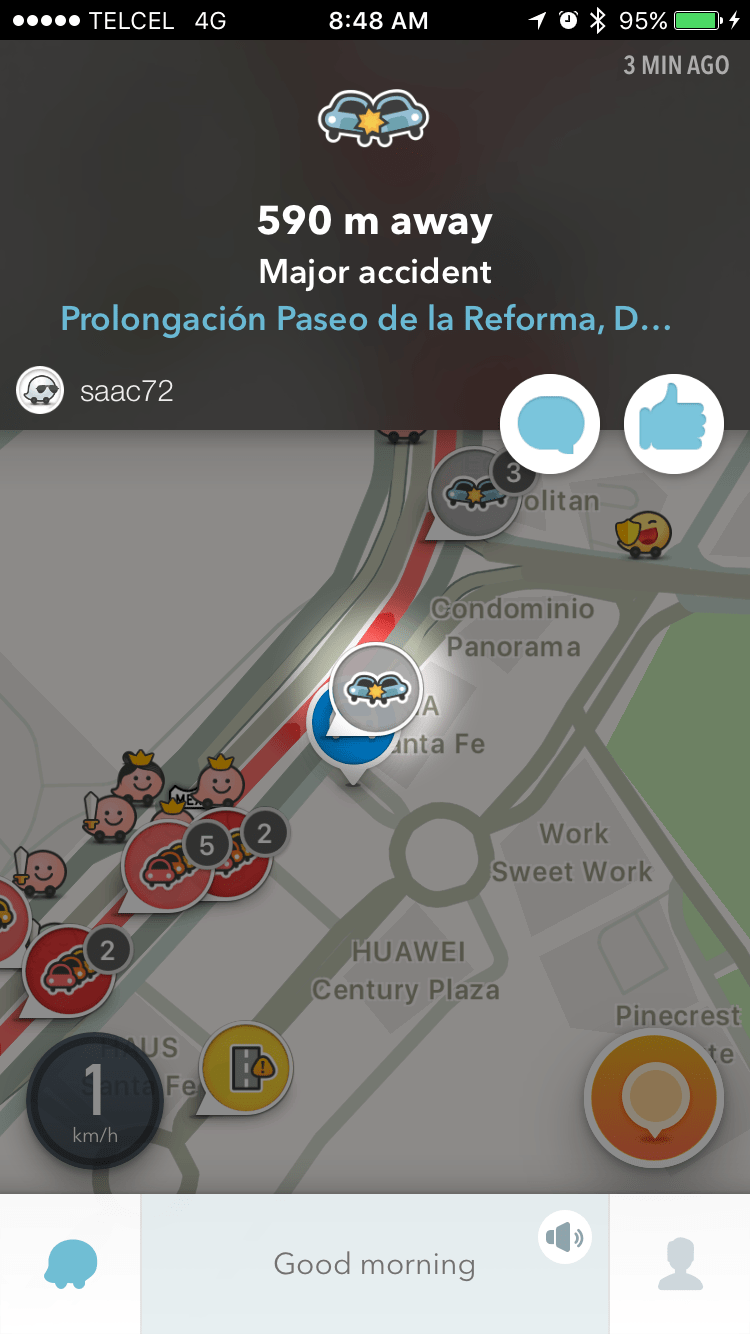Open the orange report button
The width and height of the screenshot is (750, 1334).
[653, 1097]
